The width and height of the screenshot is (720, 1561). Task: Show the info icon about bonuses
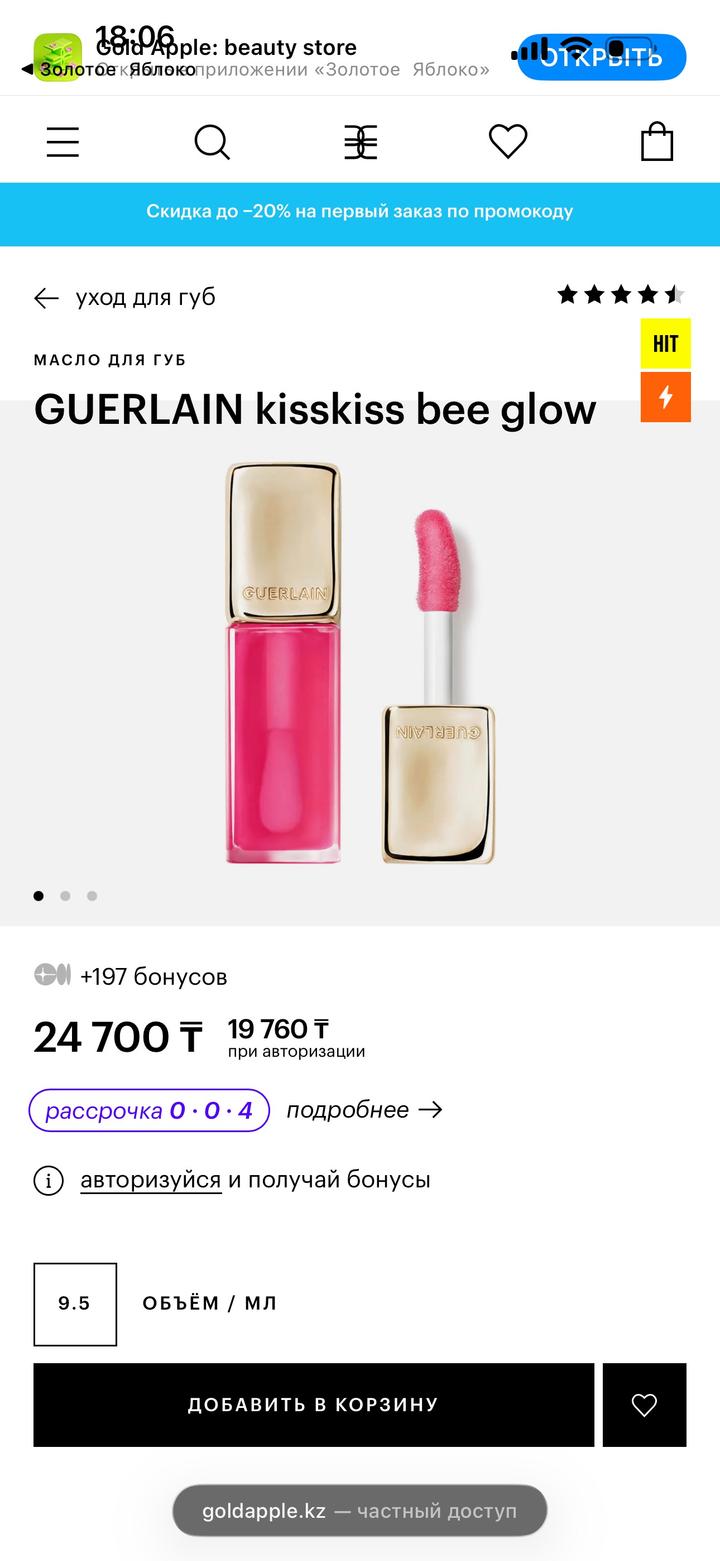[49, 1181]
